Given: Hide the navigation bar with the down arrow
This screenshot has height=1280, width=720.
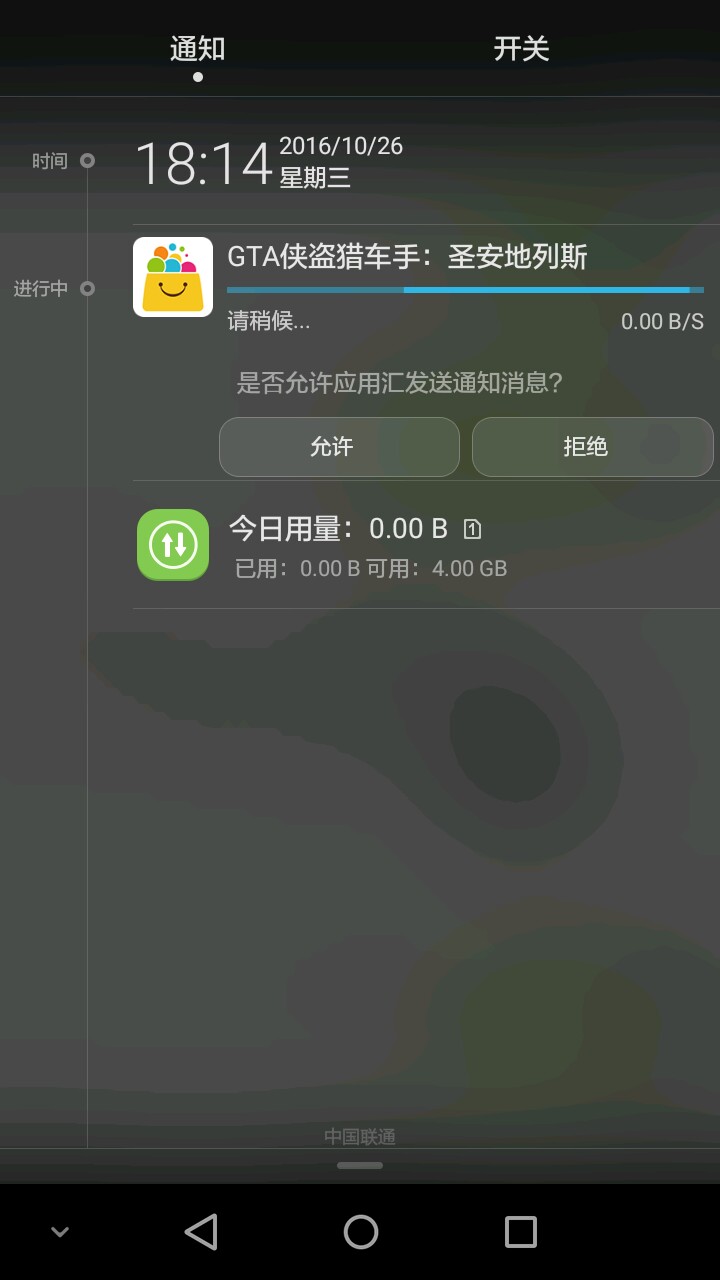Looking at the screenshot, I should (60, 1232).
